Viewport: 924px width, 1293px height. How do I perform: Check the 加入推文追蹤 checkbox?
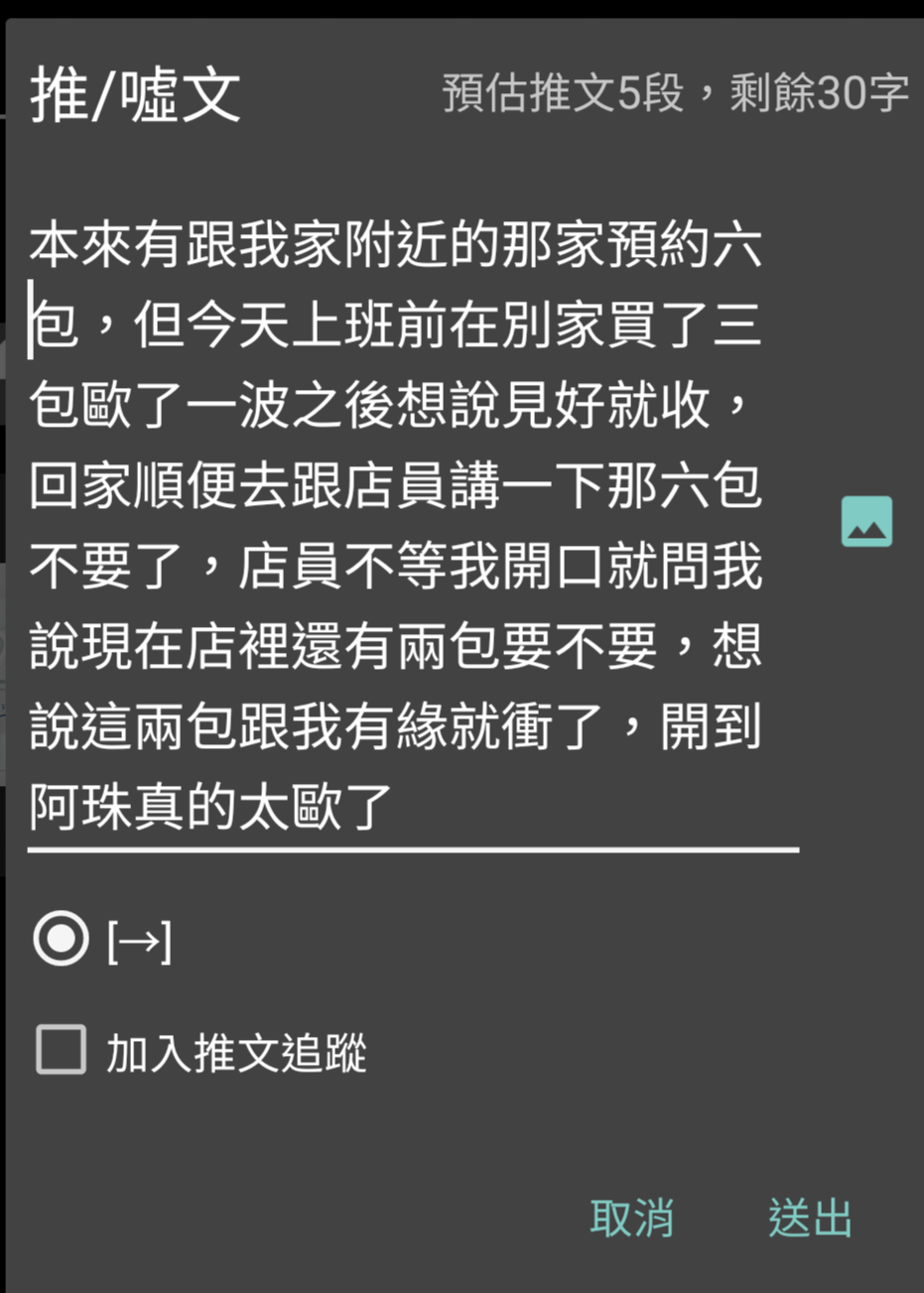[x=62, y=1050]
